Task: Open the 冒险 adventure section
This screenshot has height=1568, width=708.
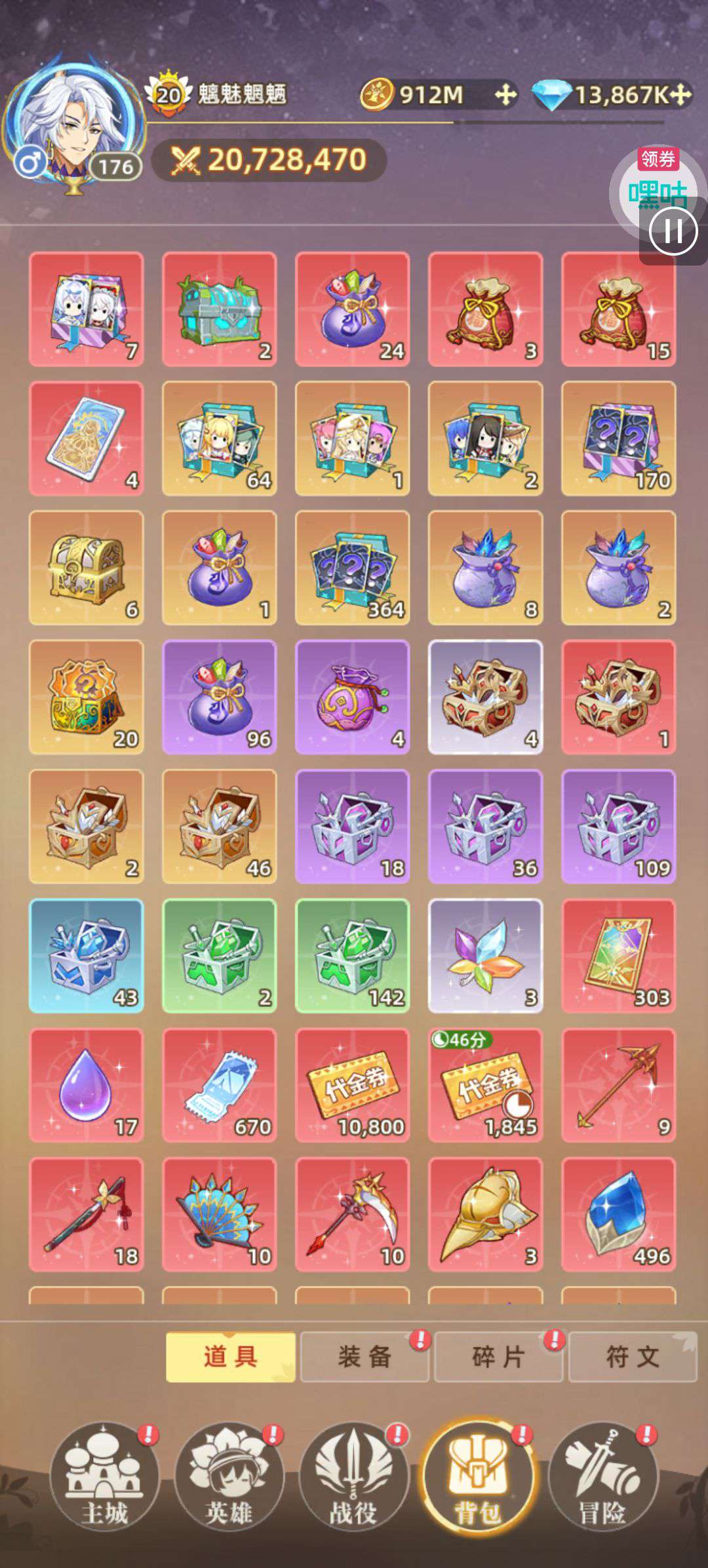Action: [x=603, y=1476]
